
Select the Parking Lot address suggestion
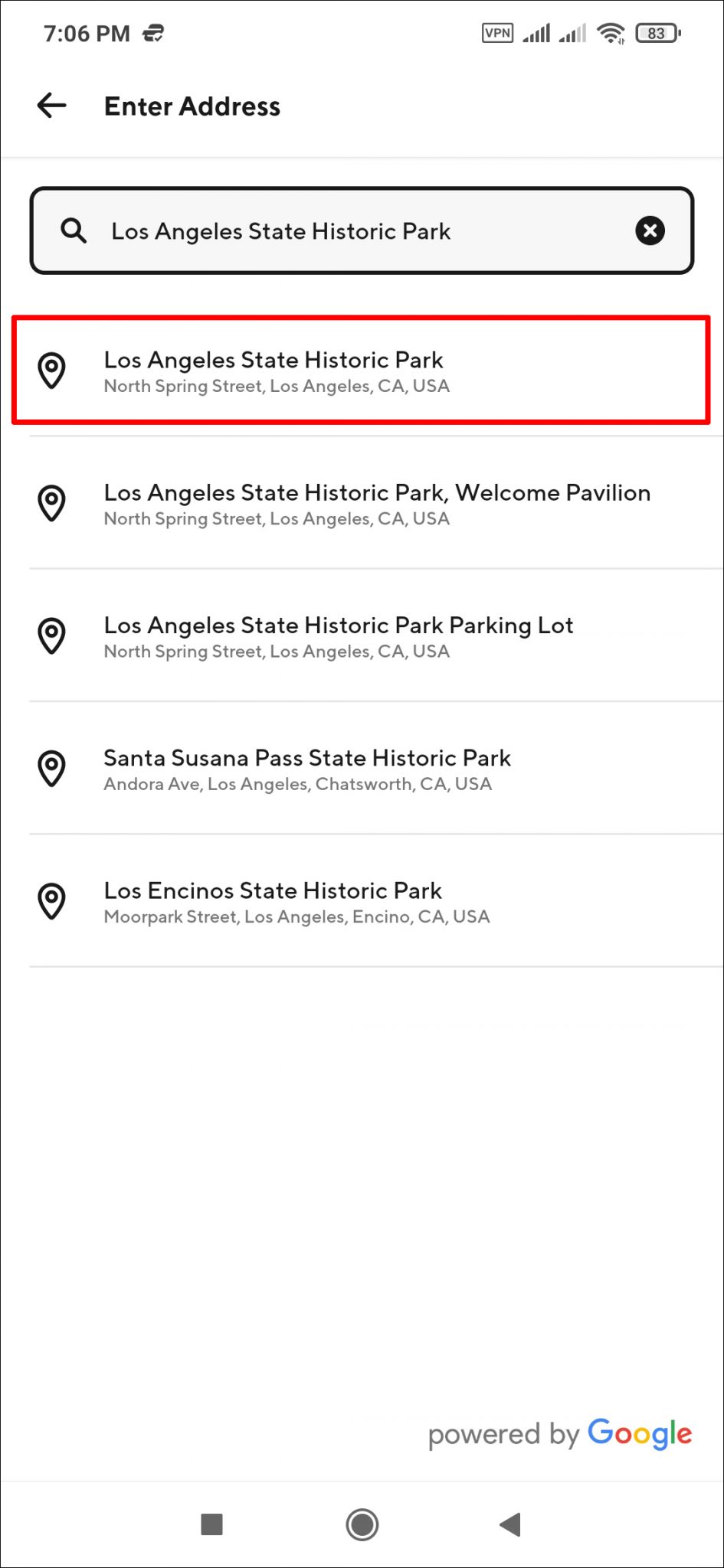pos(362,636)
